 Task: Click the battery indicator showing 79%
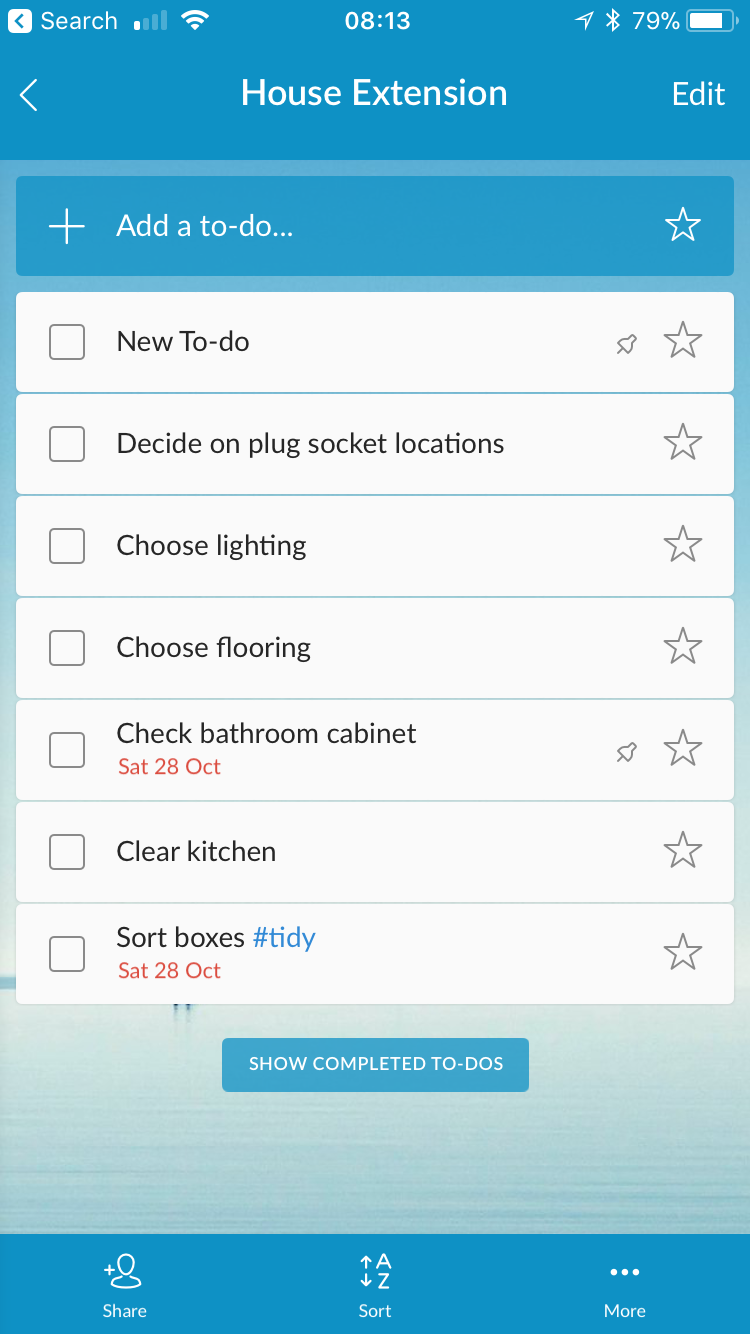click(x=710, y=20)
